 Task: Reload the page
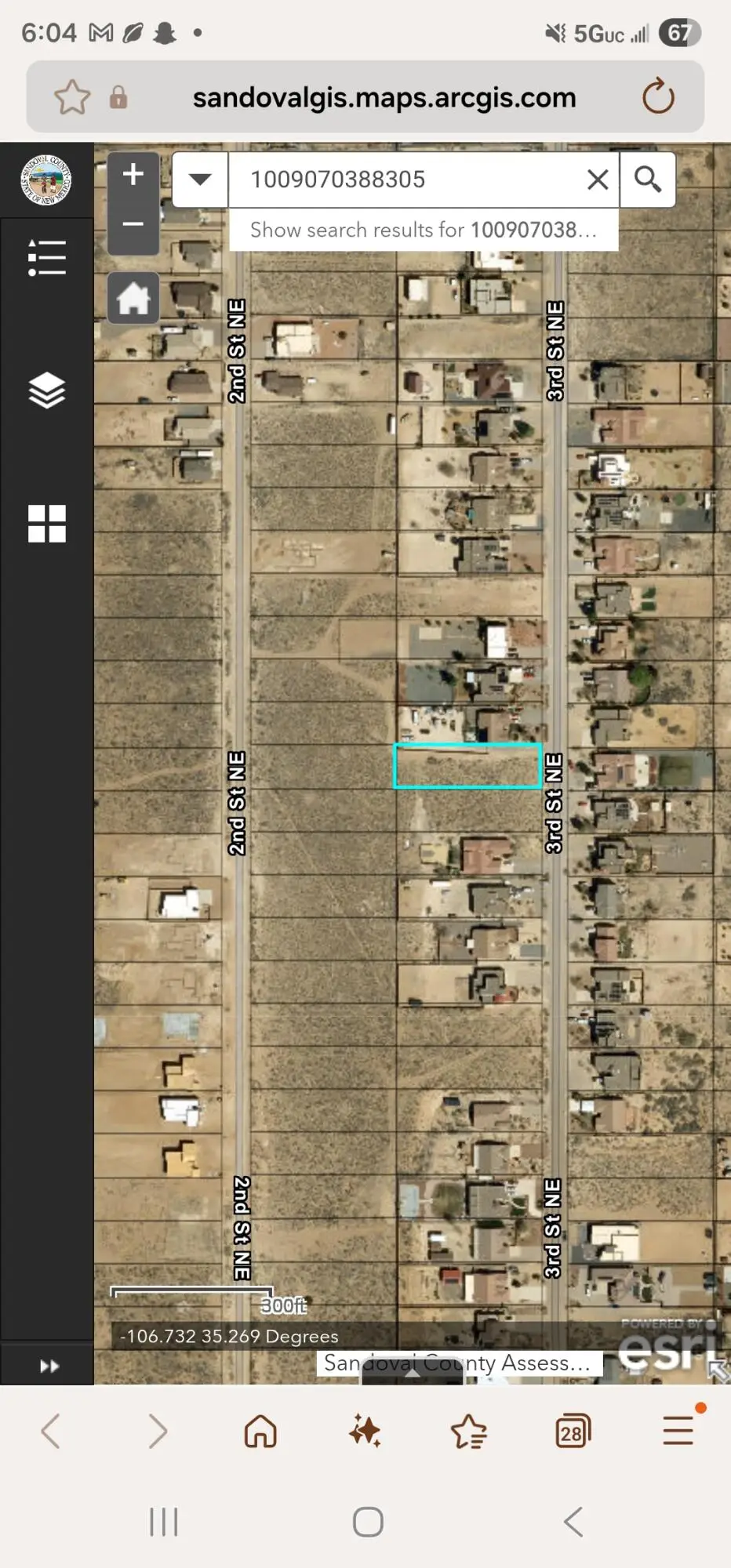point(658,96)
